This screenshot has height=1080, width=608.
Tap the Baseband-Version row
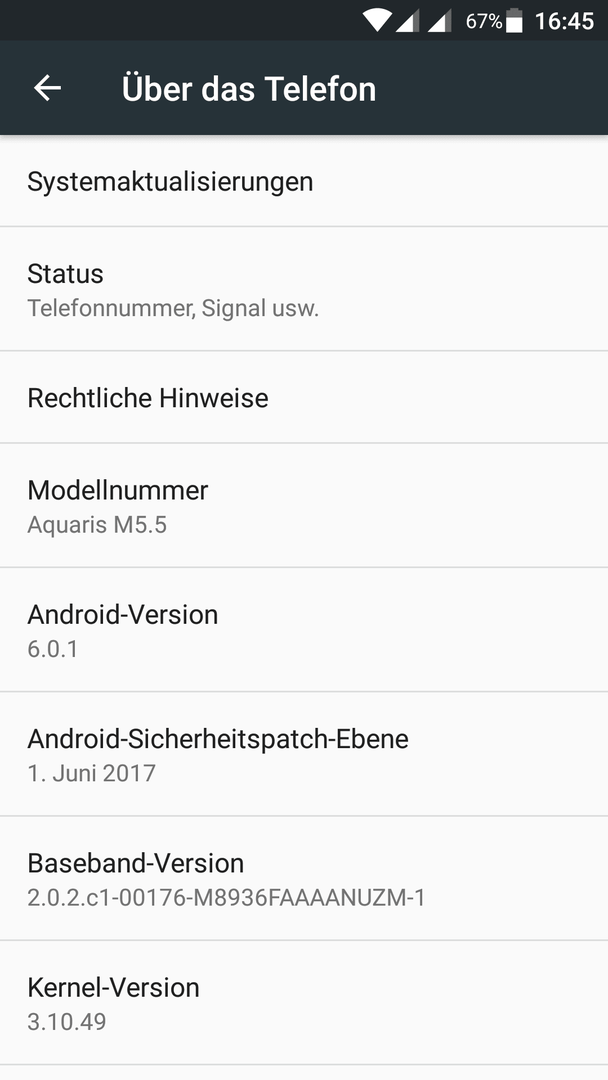(x=304, y=878)
